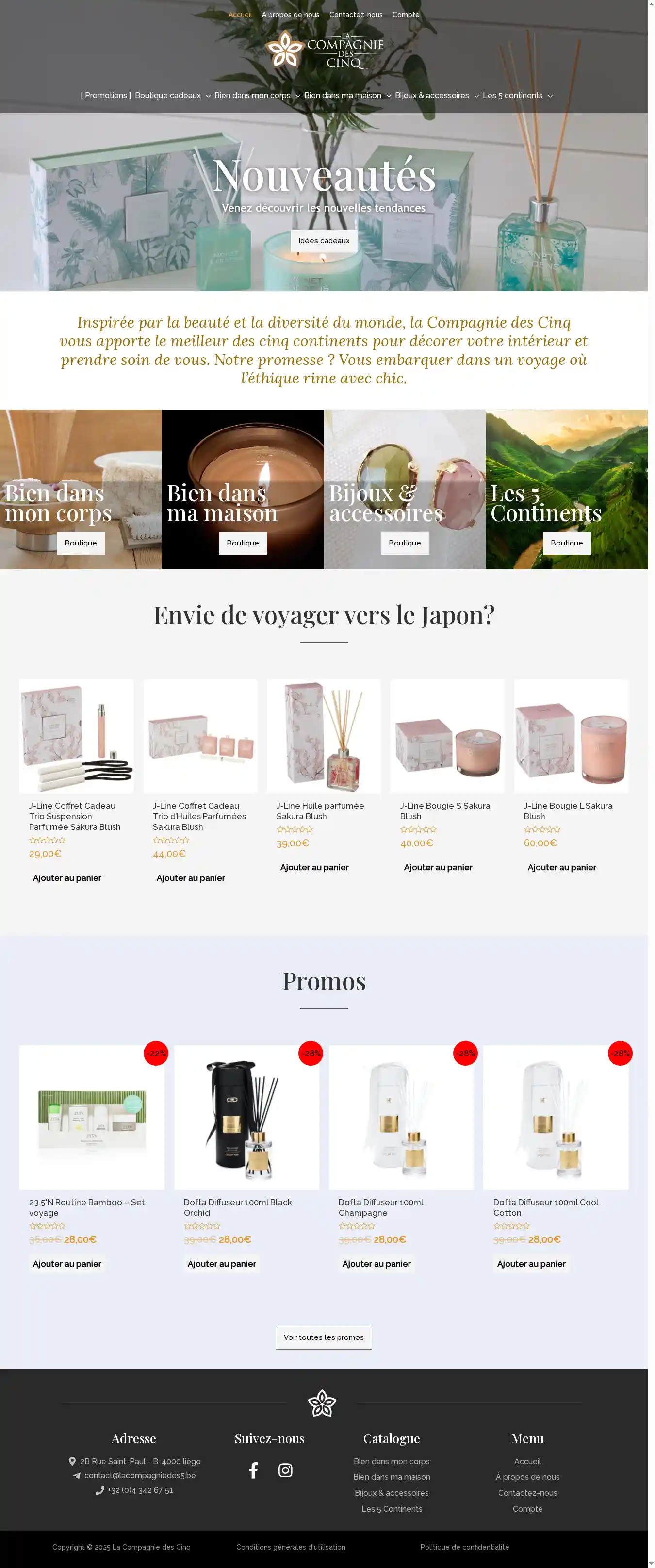Screen dimensions: 655x1568
Task: Open the J-Line Huile parfumée Sakura Blush product
Action: pos(320,811)
